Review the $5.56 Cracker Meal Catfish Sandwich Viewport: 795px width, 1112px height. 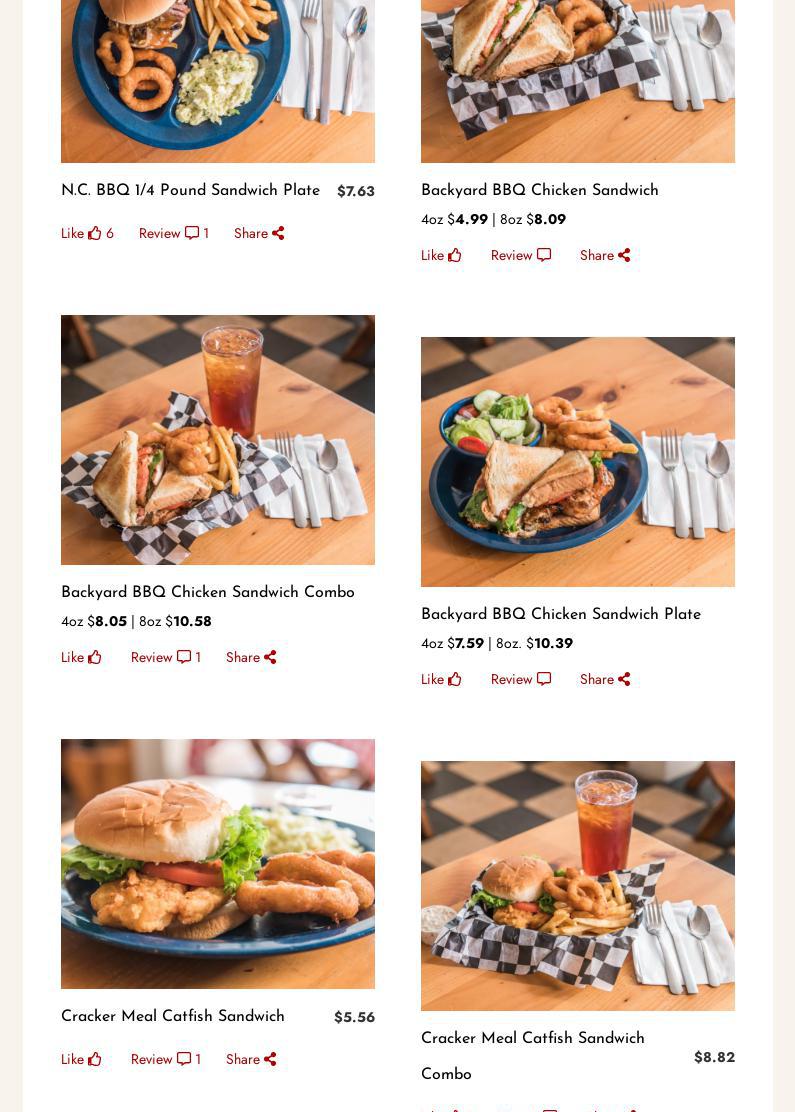click(164, 1060)
